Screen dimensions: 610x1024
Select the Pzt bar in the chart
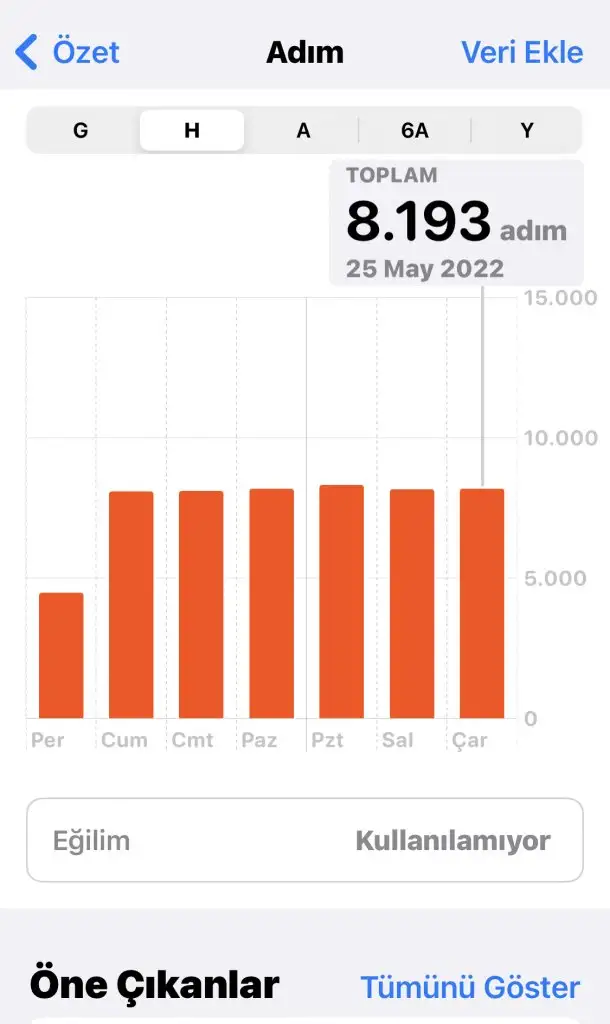pyautogui.click(x=341, y=602)
